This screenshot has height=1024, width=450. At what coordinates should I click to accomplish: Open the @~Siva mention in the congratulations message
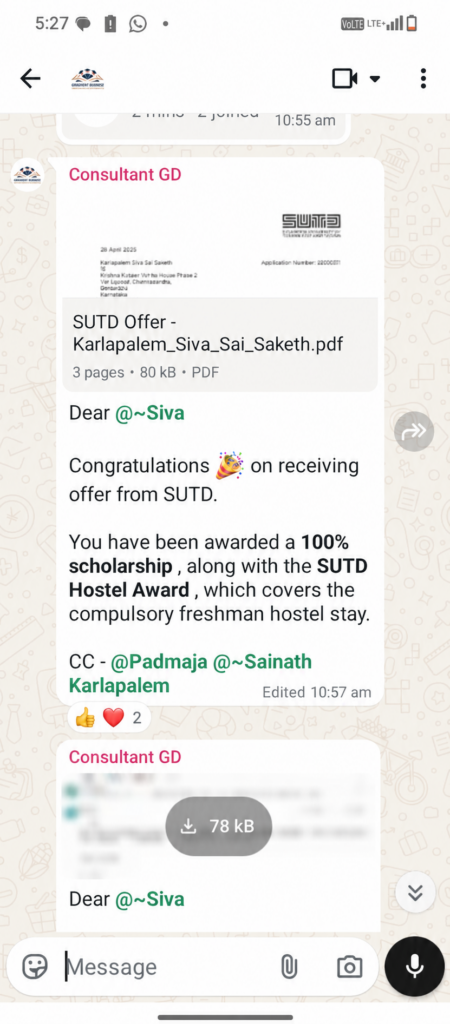[x=150, y=413]
